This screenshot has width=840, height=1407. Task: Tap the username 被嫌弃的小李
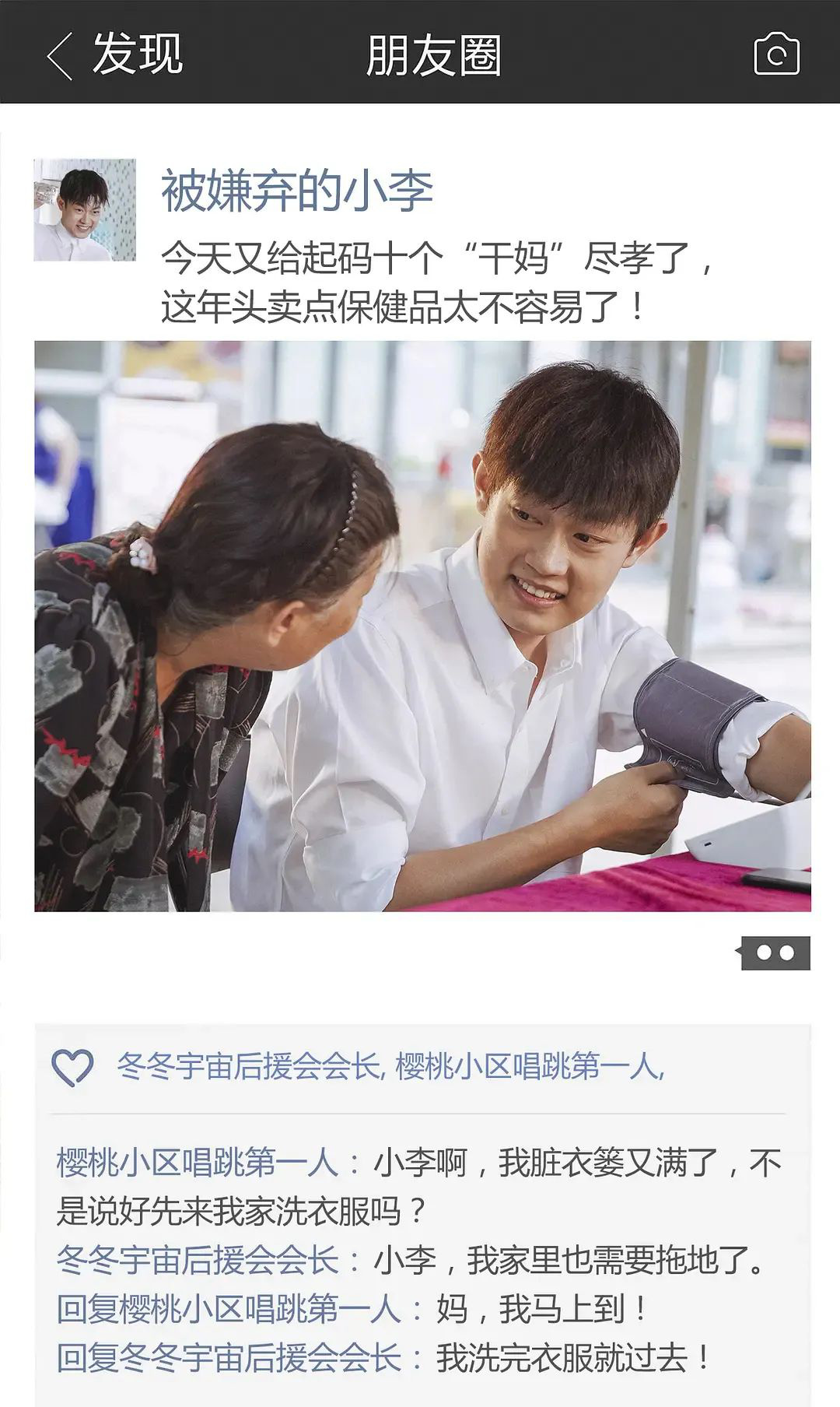(x=296, y=191)
